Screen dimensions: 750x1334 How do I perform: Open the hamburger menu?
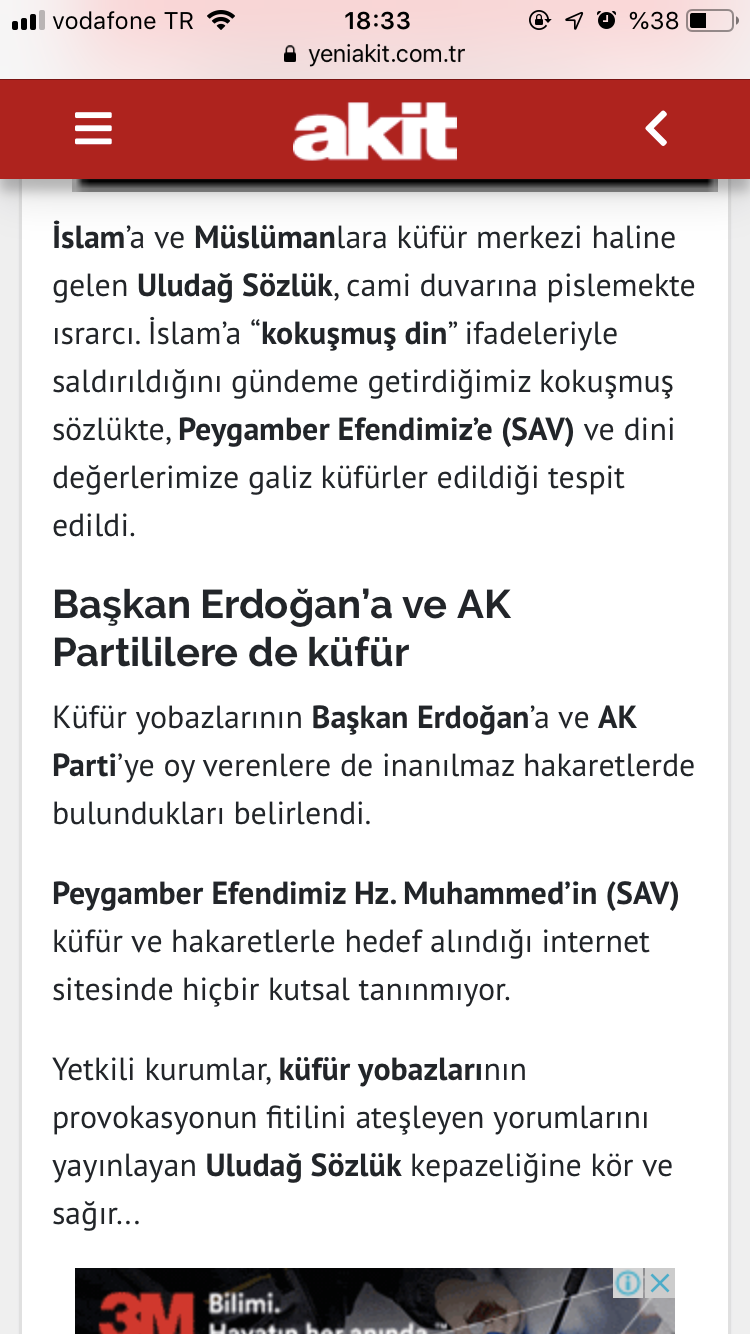pos(93,129)
